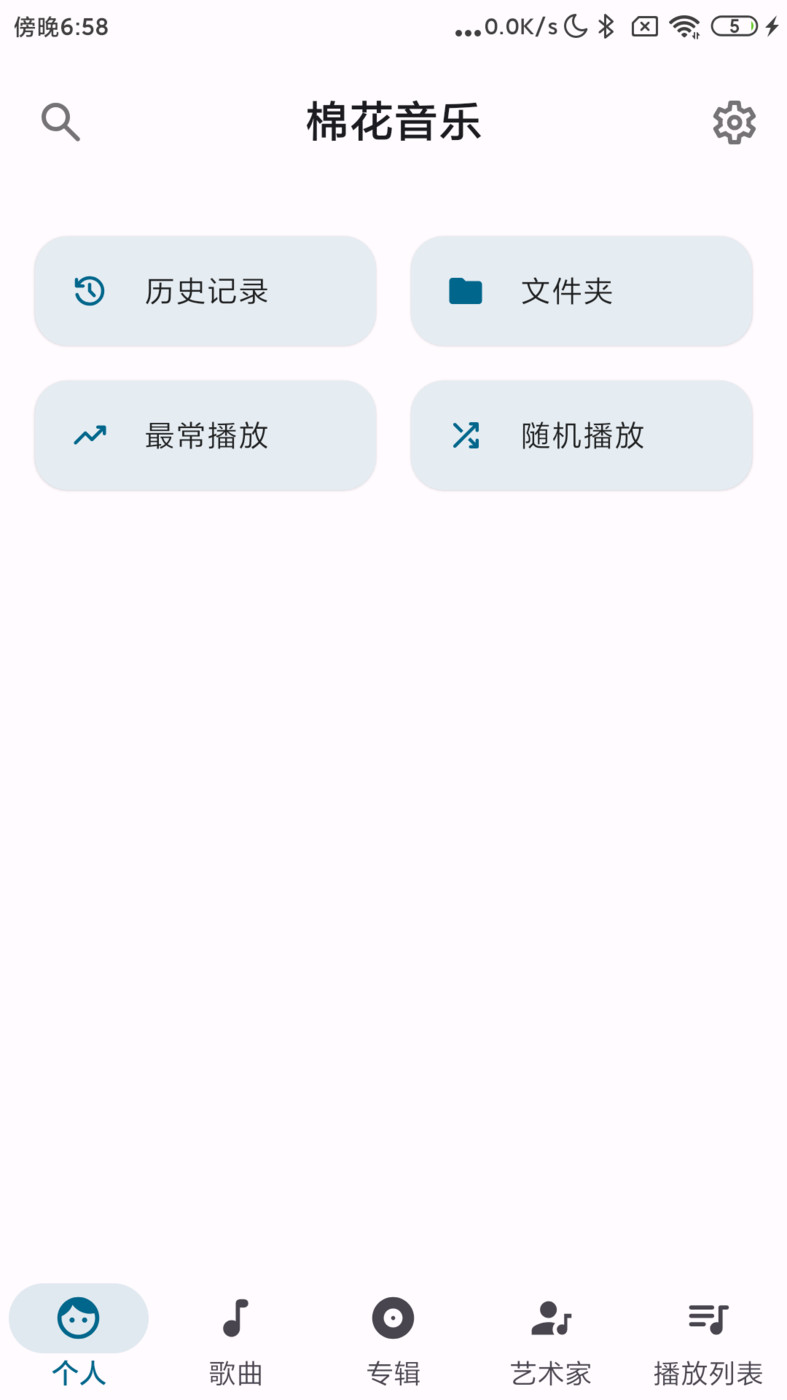The image size is (787, 1400).
Task: Start 随机播放 shuffle playback
Action: point(581,435)
